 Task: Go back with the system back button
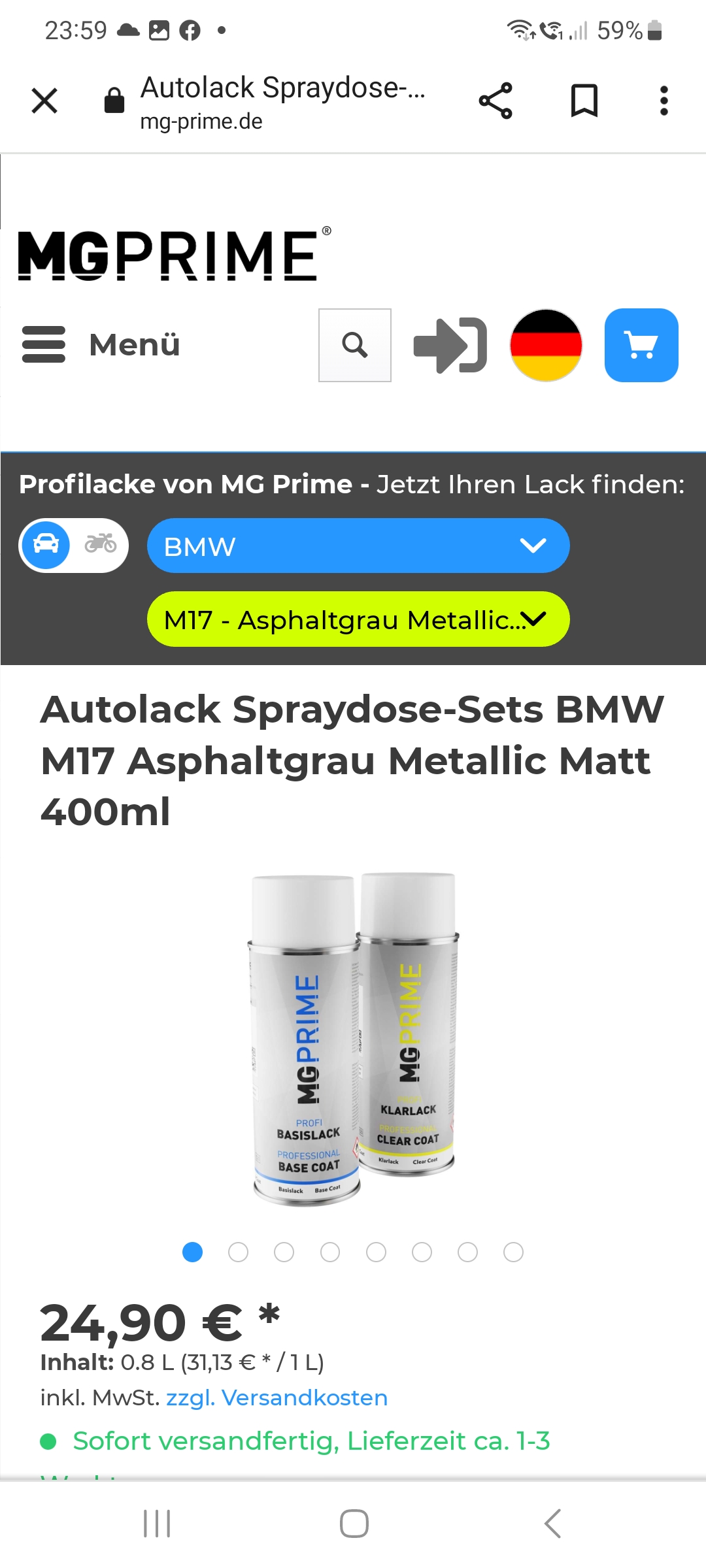point(552,1524)
